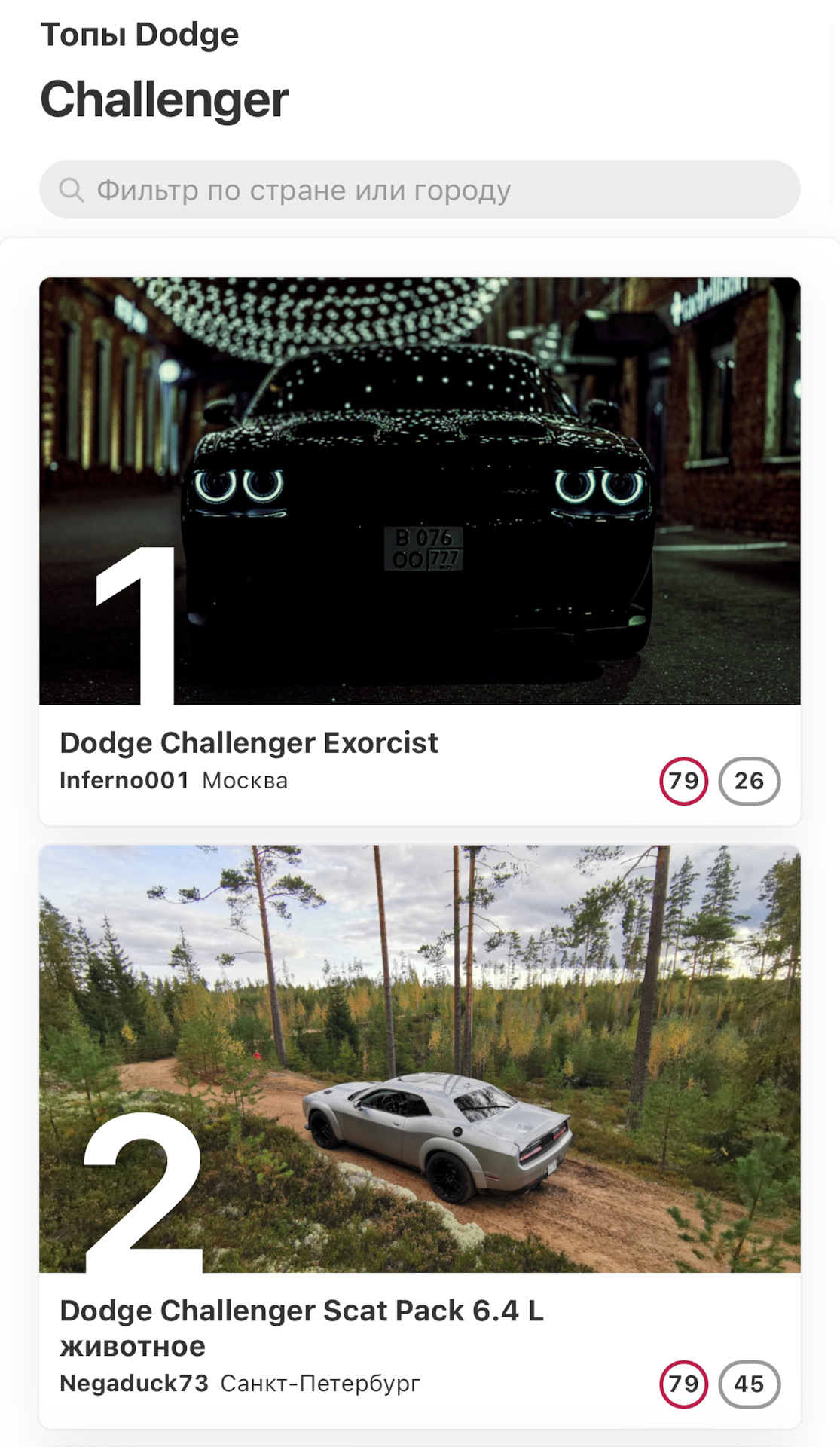Click the search magnifier icon
This screenshot has width=840, height=1447.
pyautogui.click(x=72, y=190)
